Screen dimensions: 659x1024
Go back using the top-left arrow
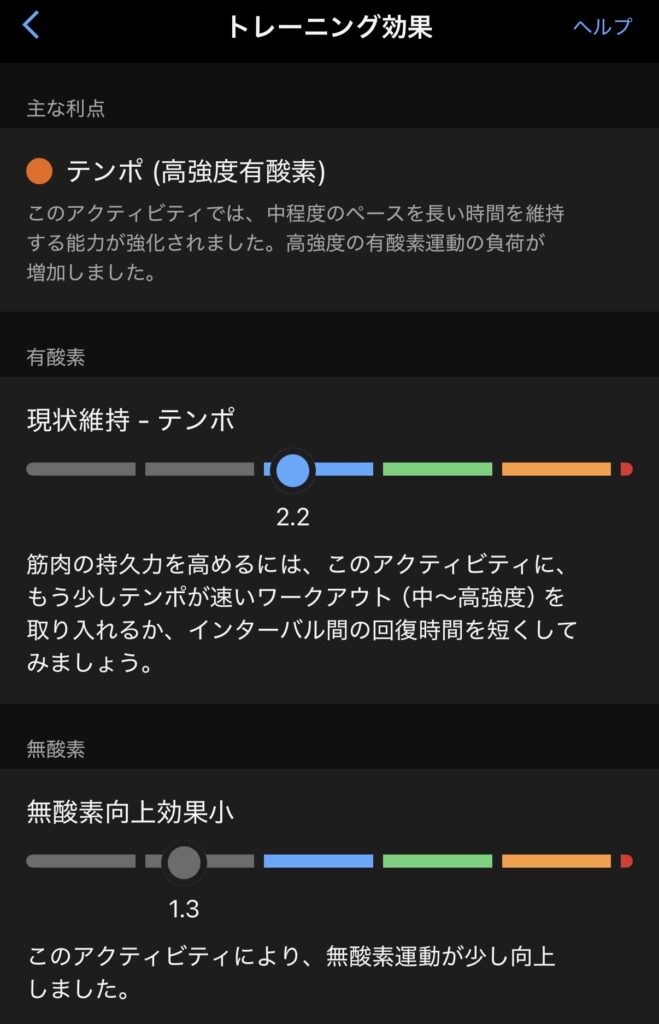(x=32, y=26)
